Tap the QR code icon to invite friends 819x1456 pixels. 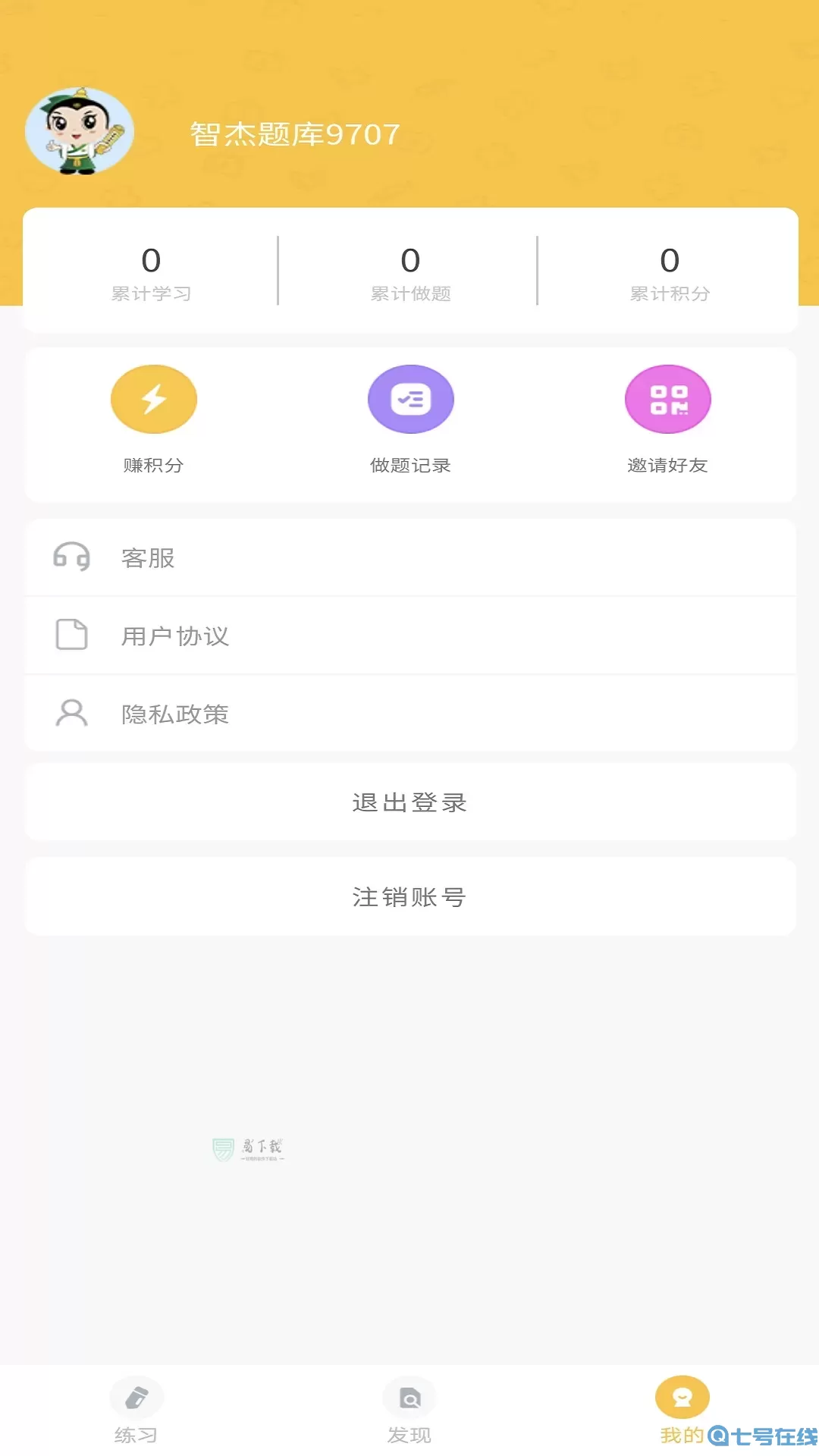[x=667, y=399]
